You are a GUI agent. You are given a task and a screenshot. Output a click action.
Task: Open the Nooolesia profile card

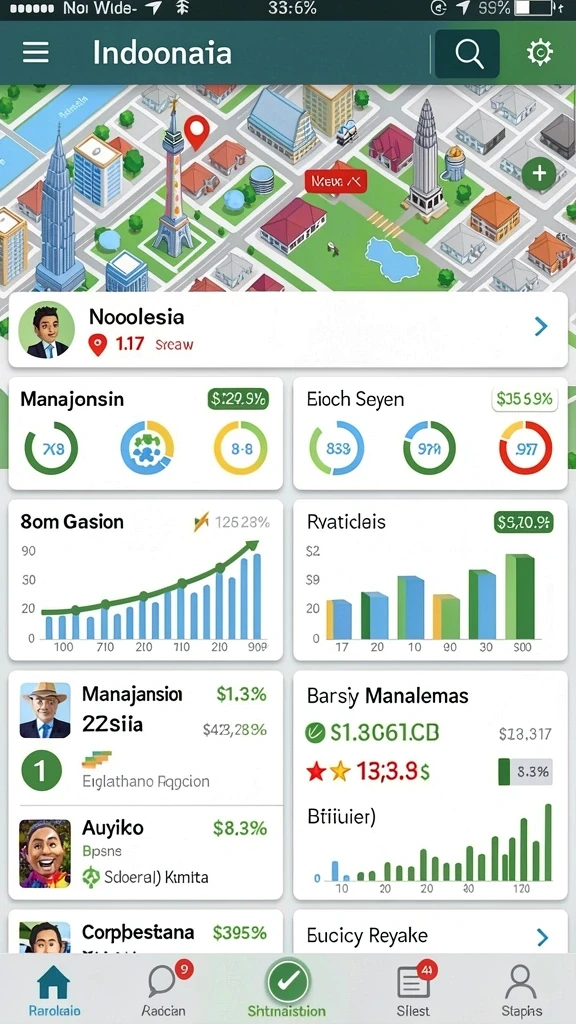click(x=288, y=330)
